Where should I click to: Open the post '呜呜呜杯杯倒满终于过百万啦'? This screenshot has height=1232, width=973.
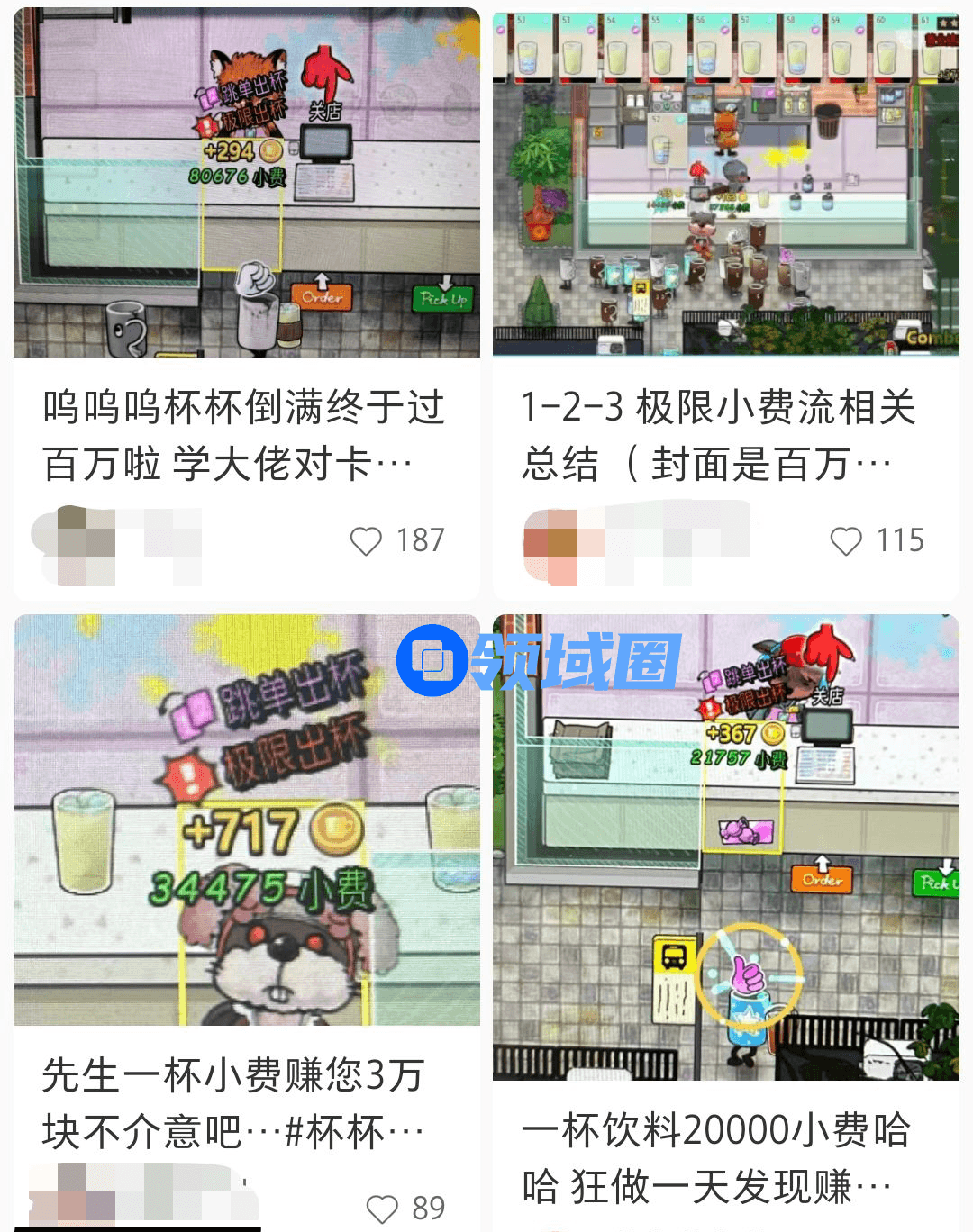point(244,435)
